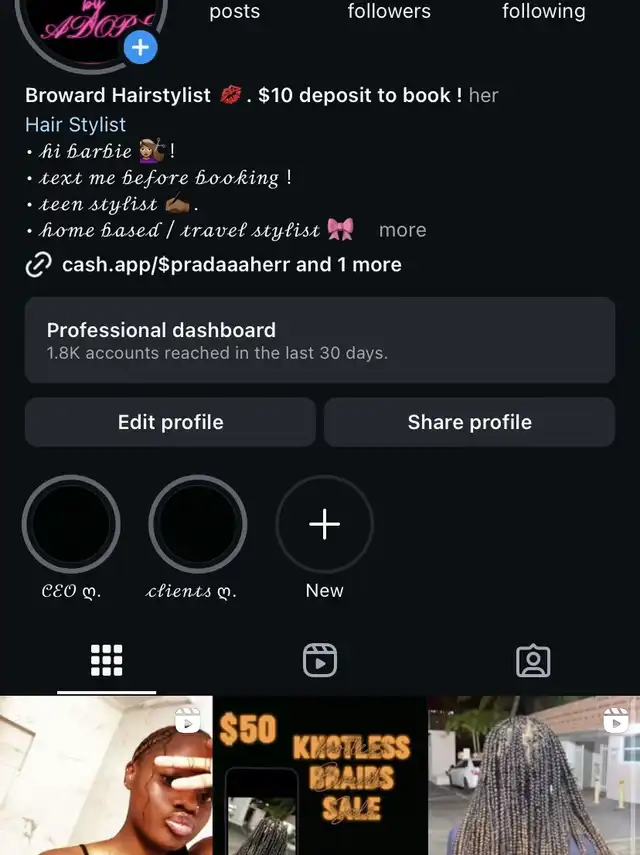Tap Share profile
The width and height of the screenshot is (640, 855).
coord(469,422)
